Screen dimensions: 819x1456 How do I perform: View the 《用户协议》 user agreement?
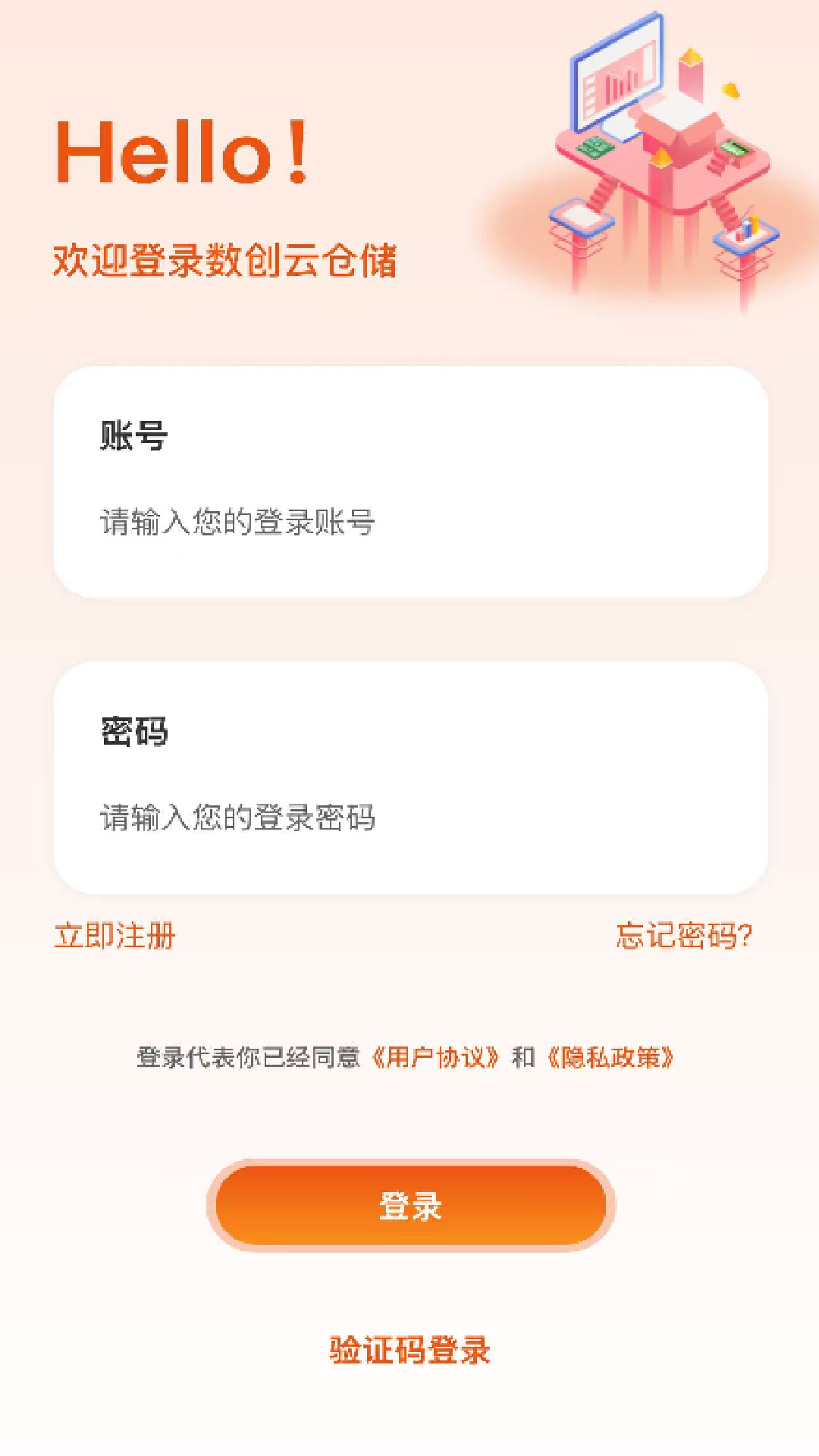tap(435, 1057)
